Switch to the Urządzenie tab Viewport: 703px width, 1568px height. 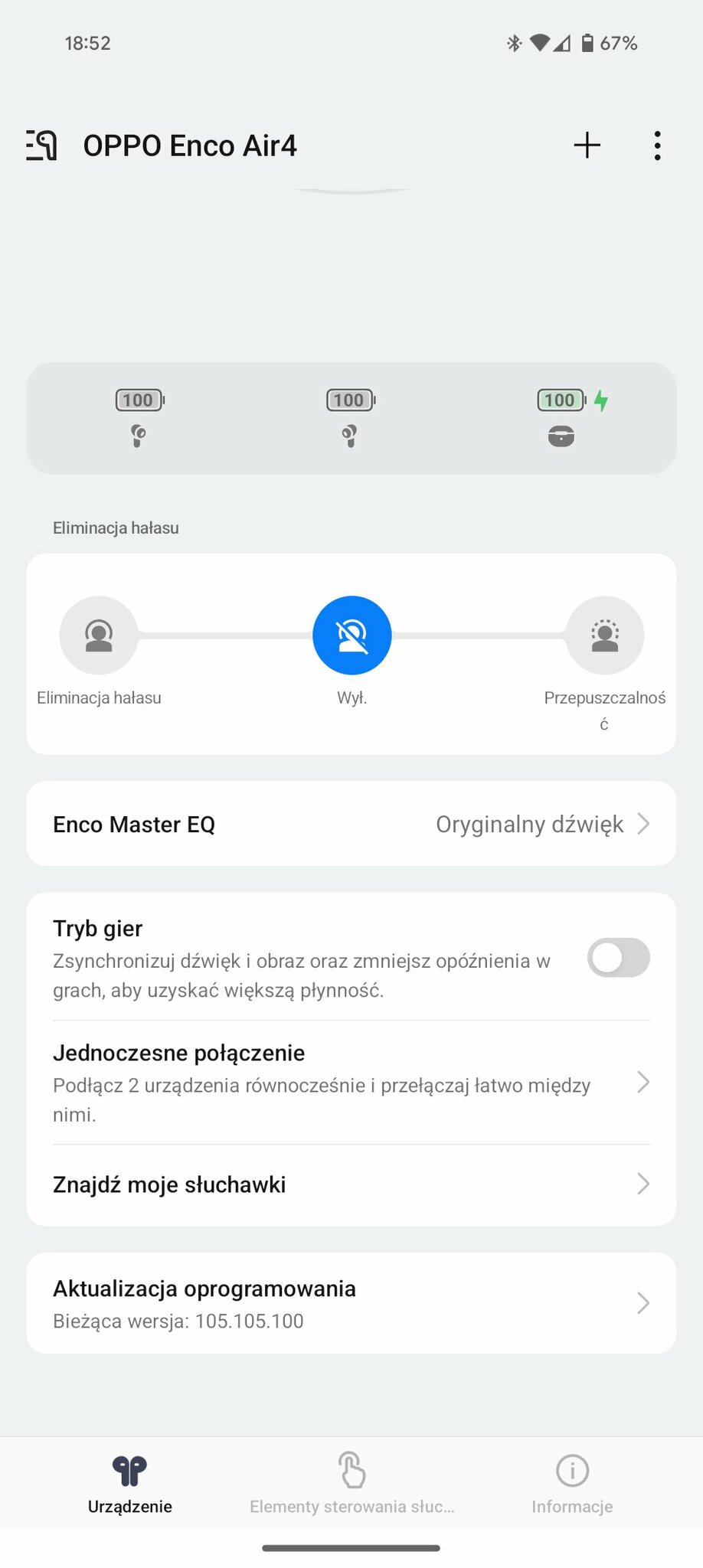pos(130,1484)
